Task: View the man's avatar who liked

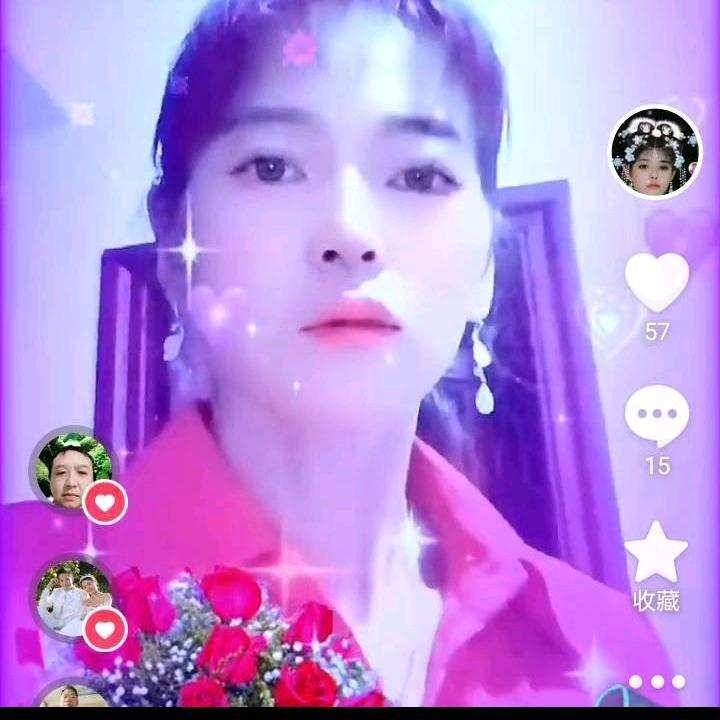Action: (72, 469)
